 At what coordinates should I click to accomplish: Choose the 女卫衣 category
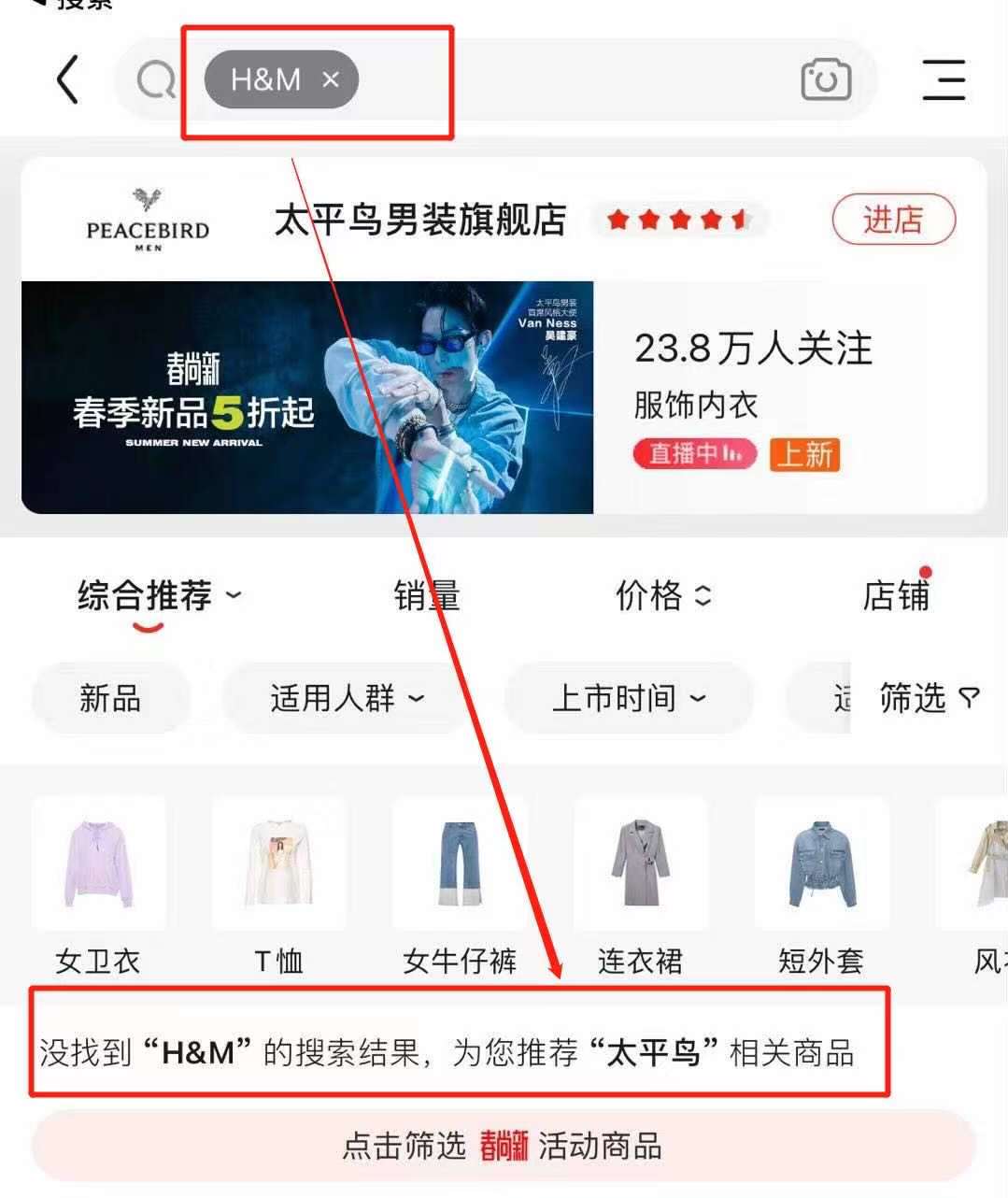click(98, 884)
